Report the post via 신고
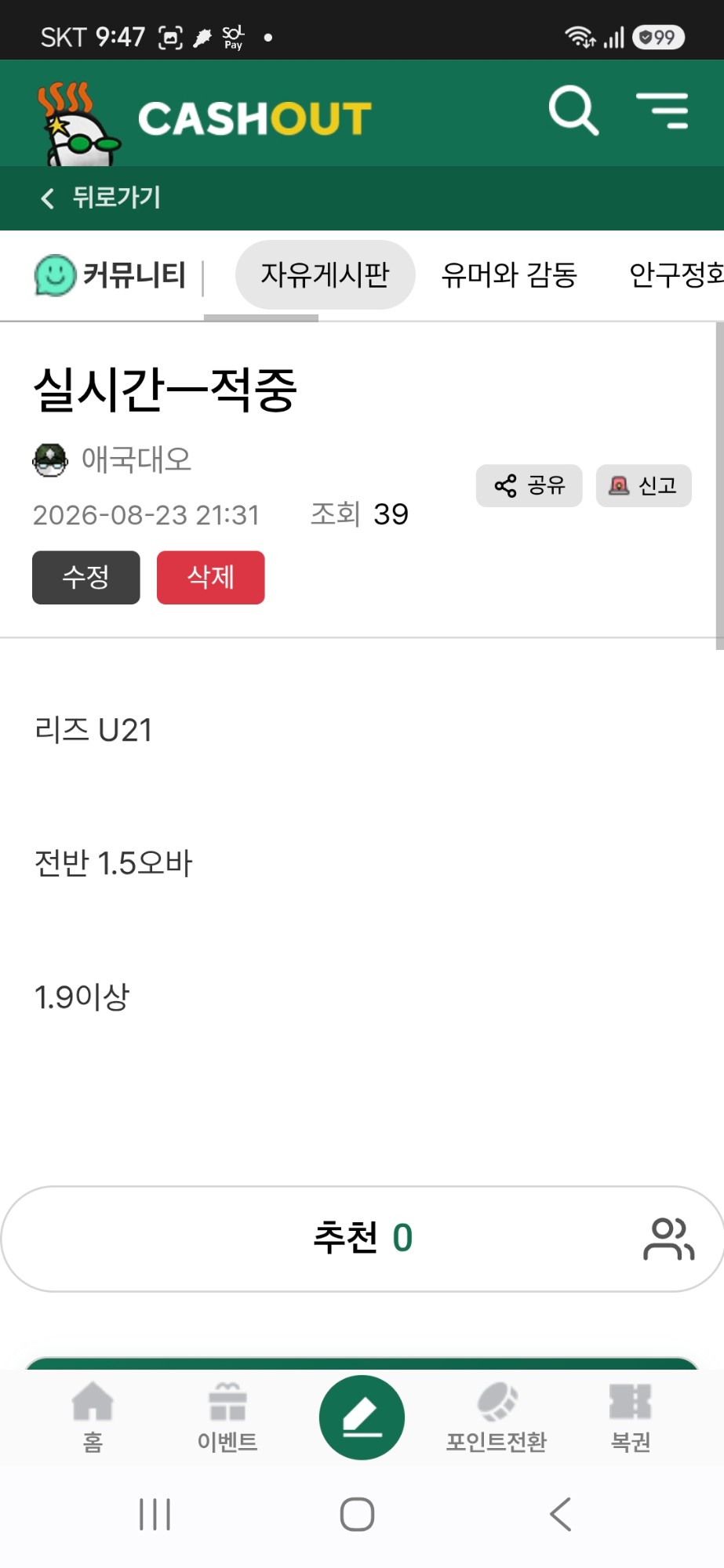The width and height of the screenshot is (724, 1568). pos(644,486)
